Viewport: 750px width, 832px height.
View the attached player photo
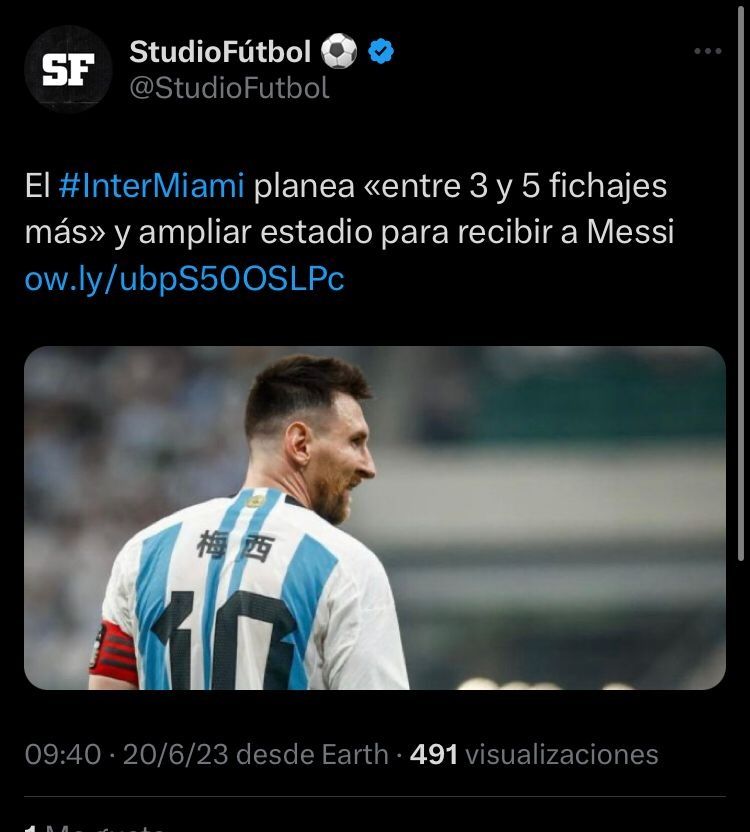pos(374,517)
